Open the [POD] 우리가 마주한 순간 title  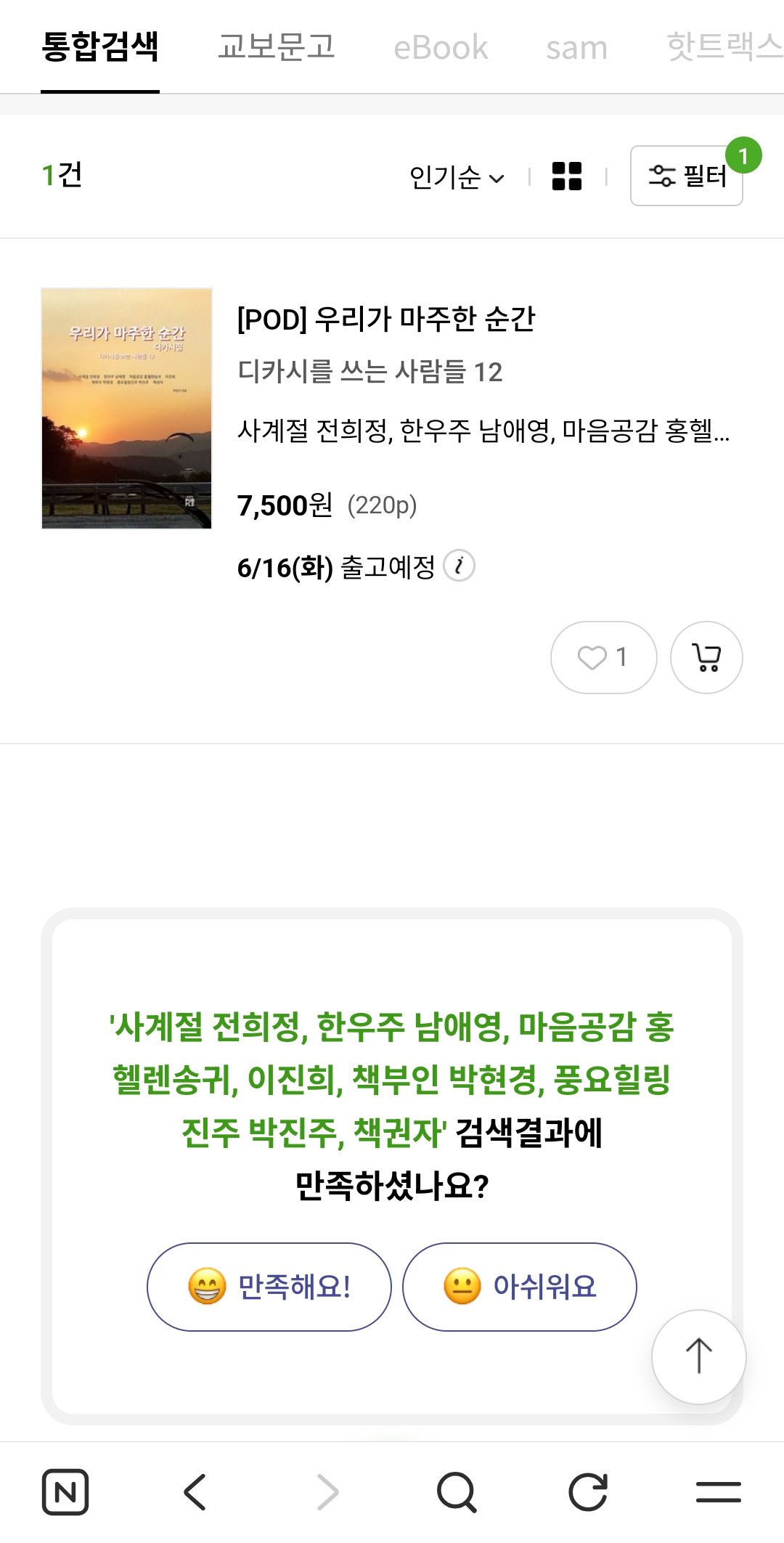(386, 319)
